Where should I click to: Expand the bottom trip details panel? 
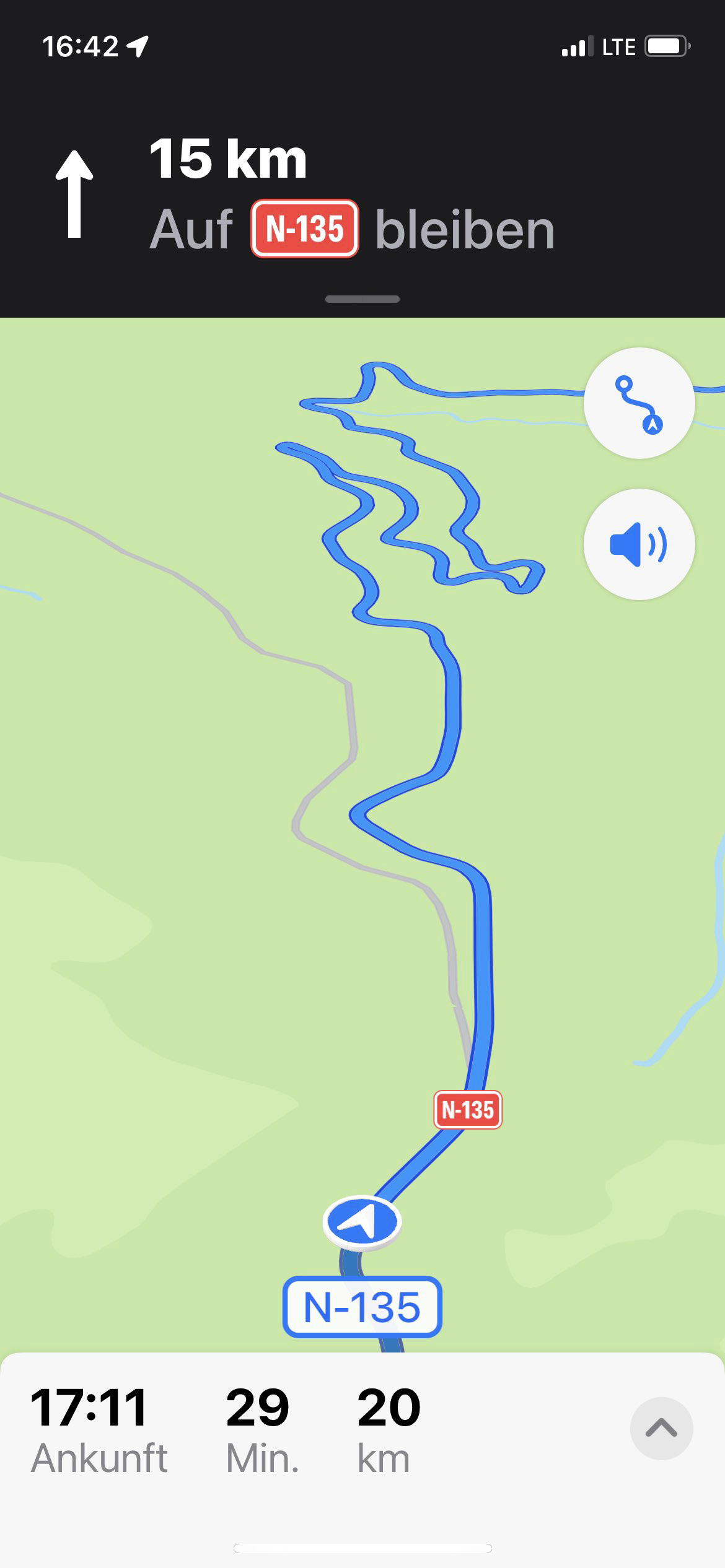(x=661, y=1428)
